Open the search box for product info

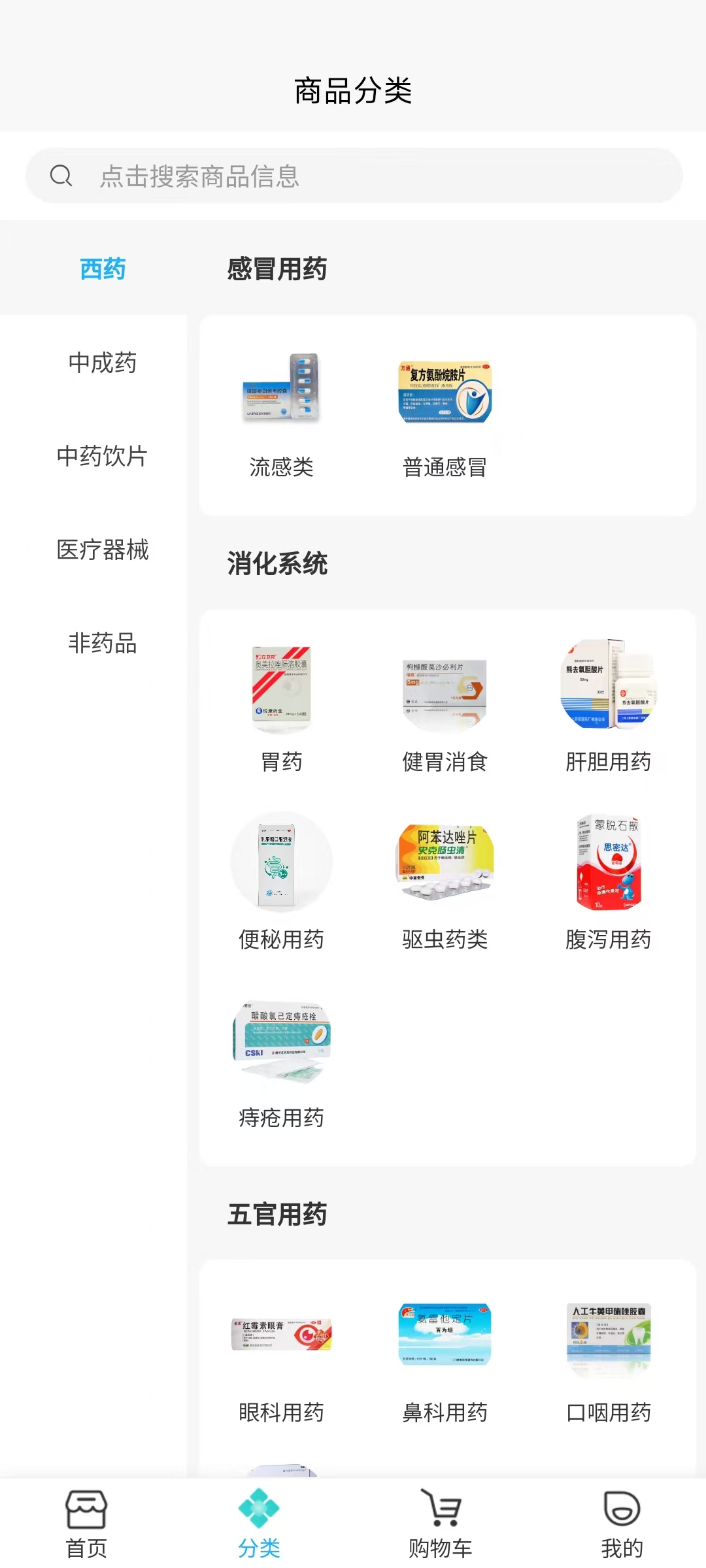353,176
